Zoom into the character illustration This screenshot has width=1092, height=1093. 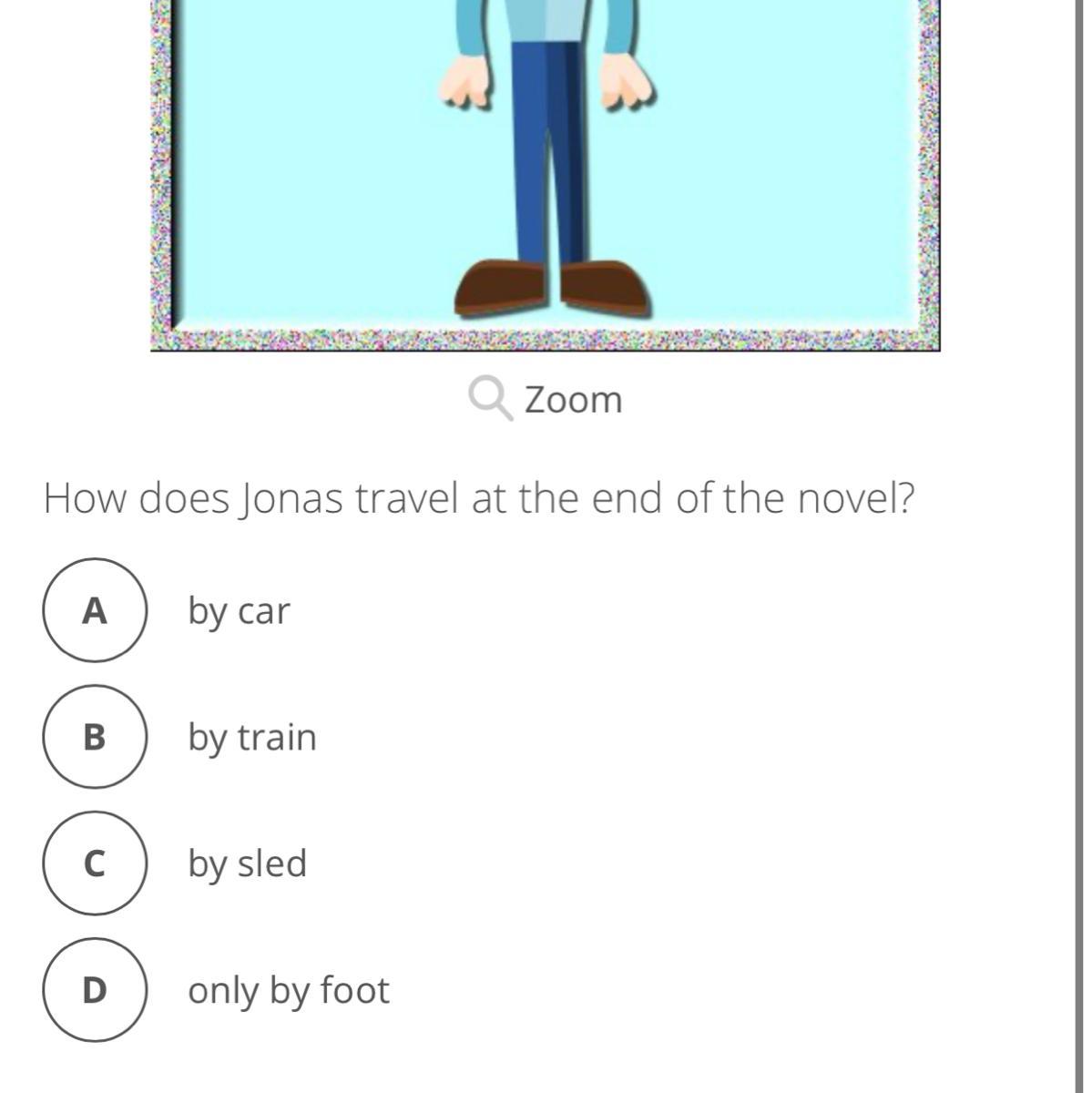click(x=546, y=399)
